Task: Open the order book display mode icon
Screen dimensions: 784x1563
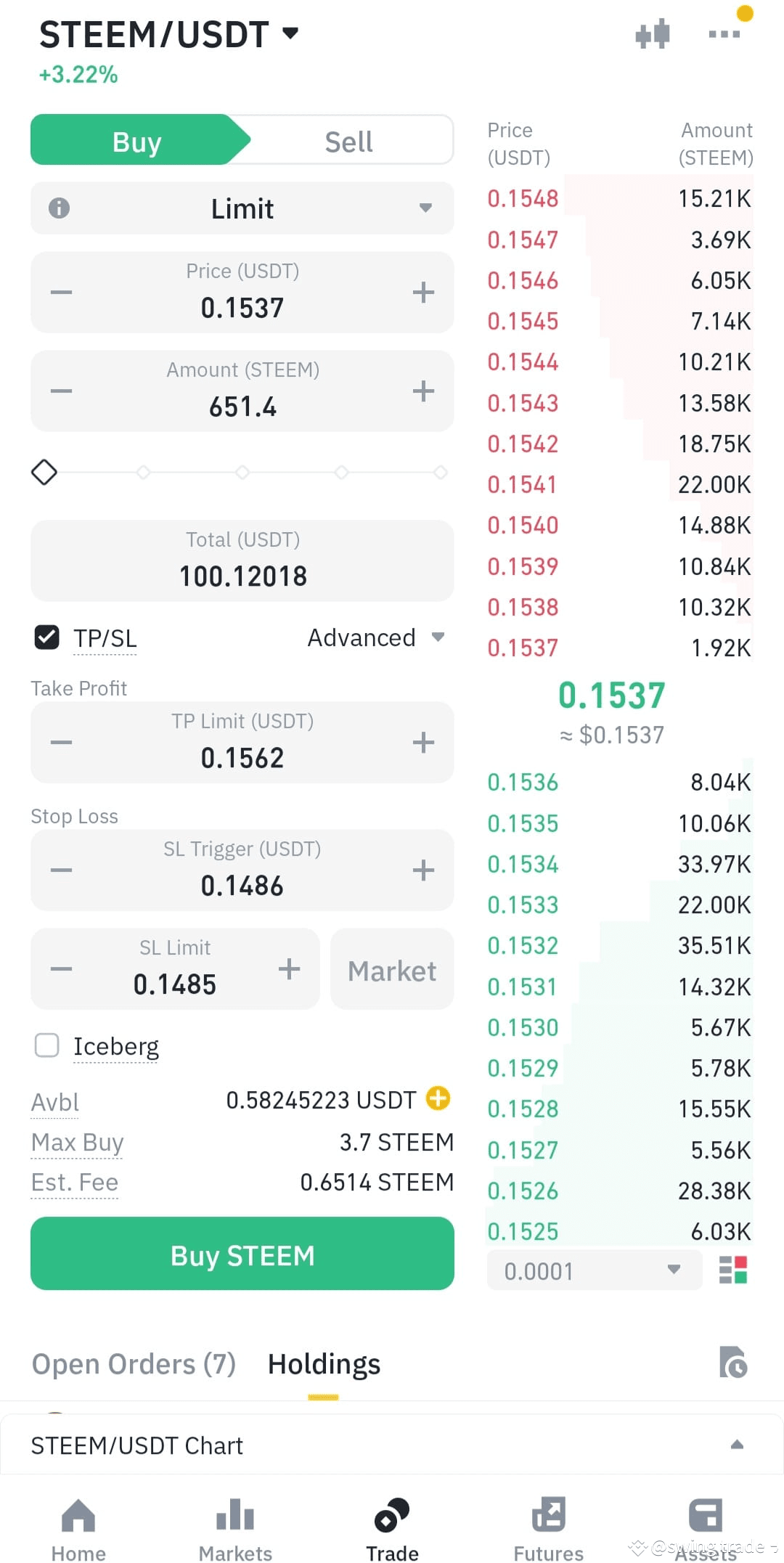Action: click(735, 1270)
